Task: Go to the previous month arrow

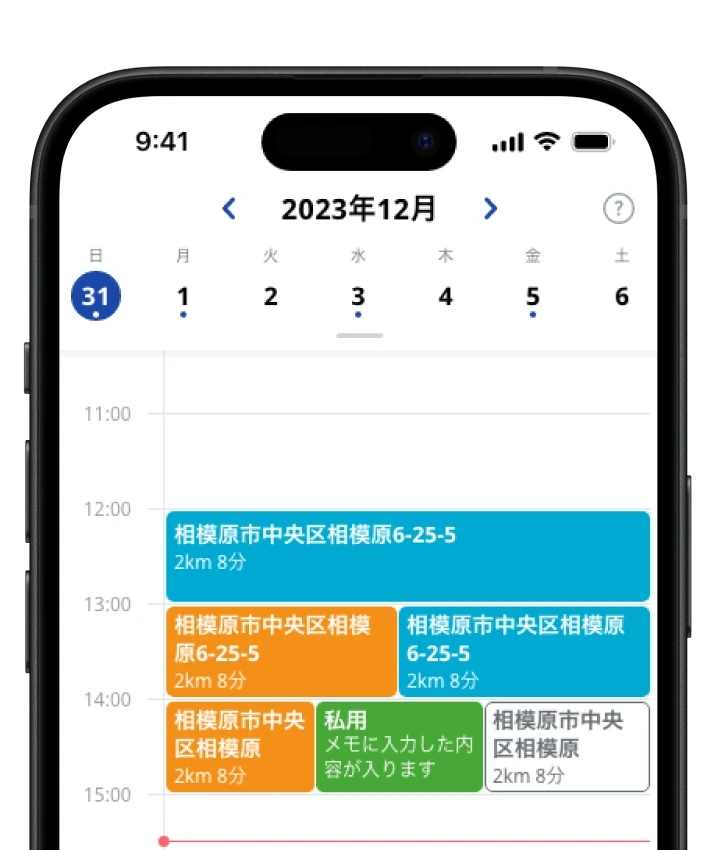Action: click(x=229, y=208)
